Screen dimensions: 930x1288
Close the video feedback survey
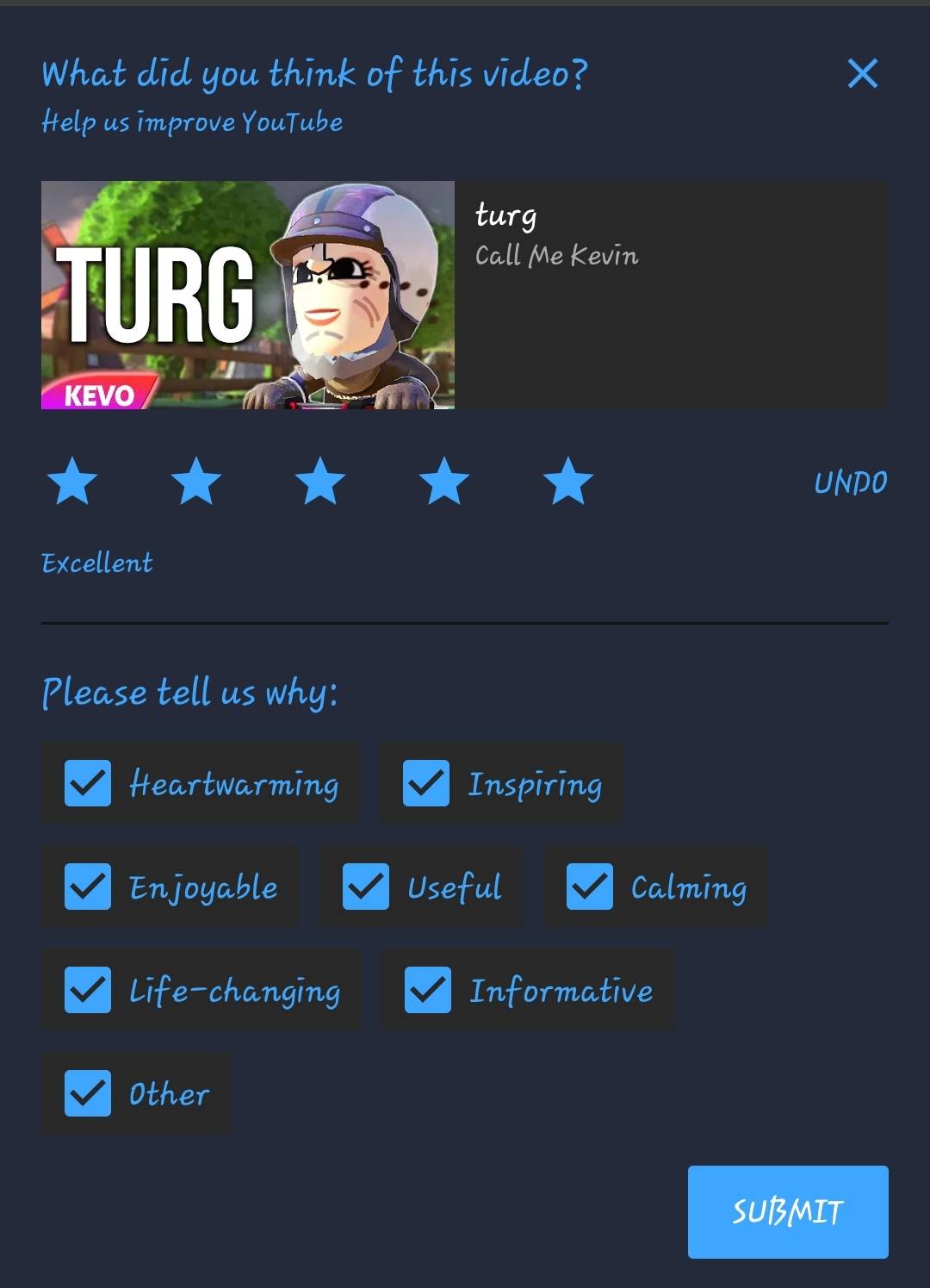[x=862, y=74]
